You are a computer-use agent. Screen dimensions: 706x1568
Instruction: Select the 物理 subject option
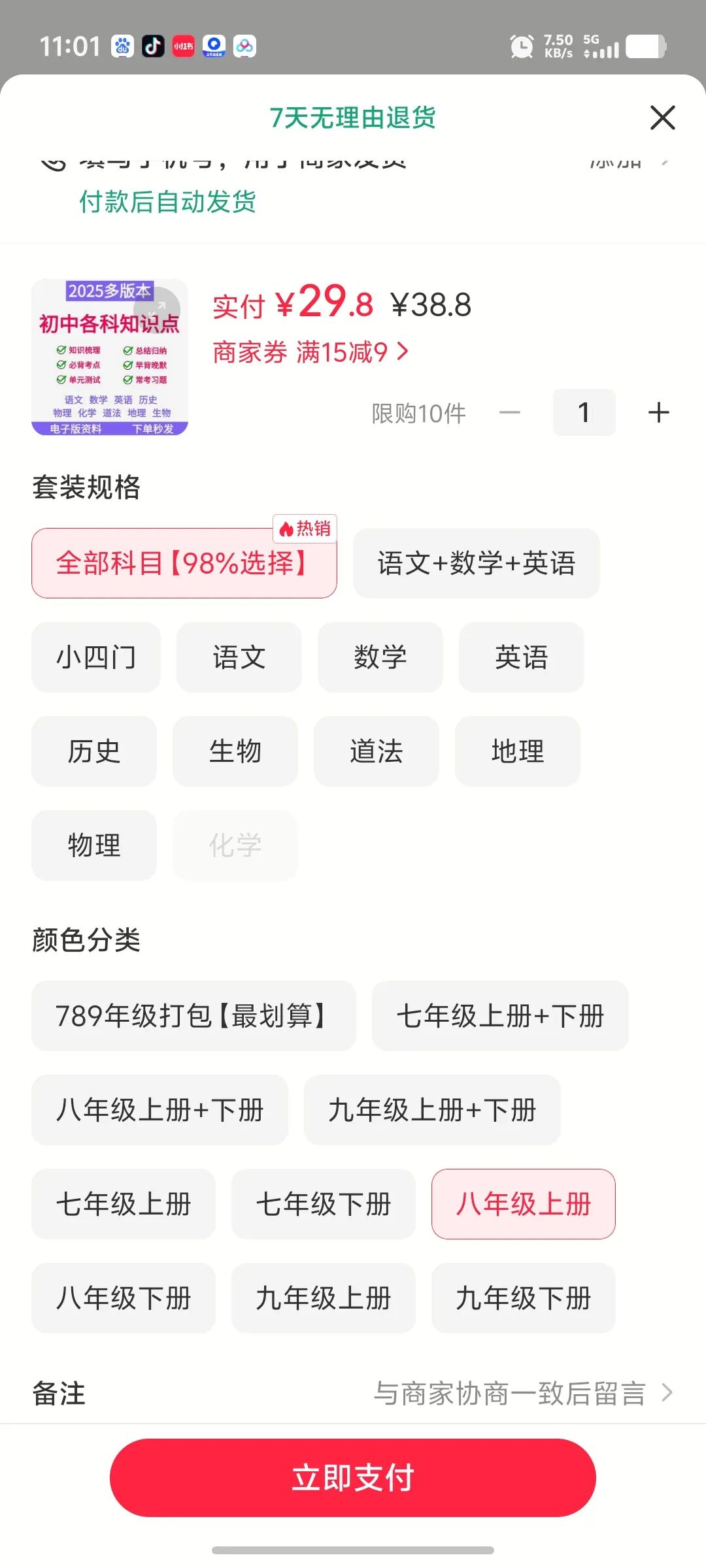pos(94,845)
